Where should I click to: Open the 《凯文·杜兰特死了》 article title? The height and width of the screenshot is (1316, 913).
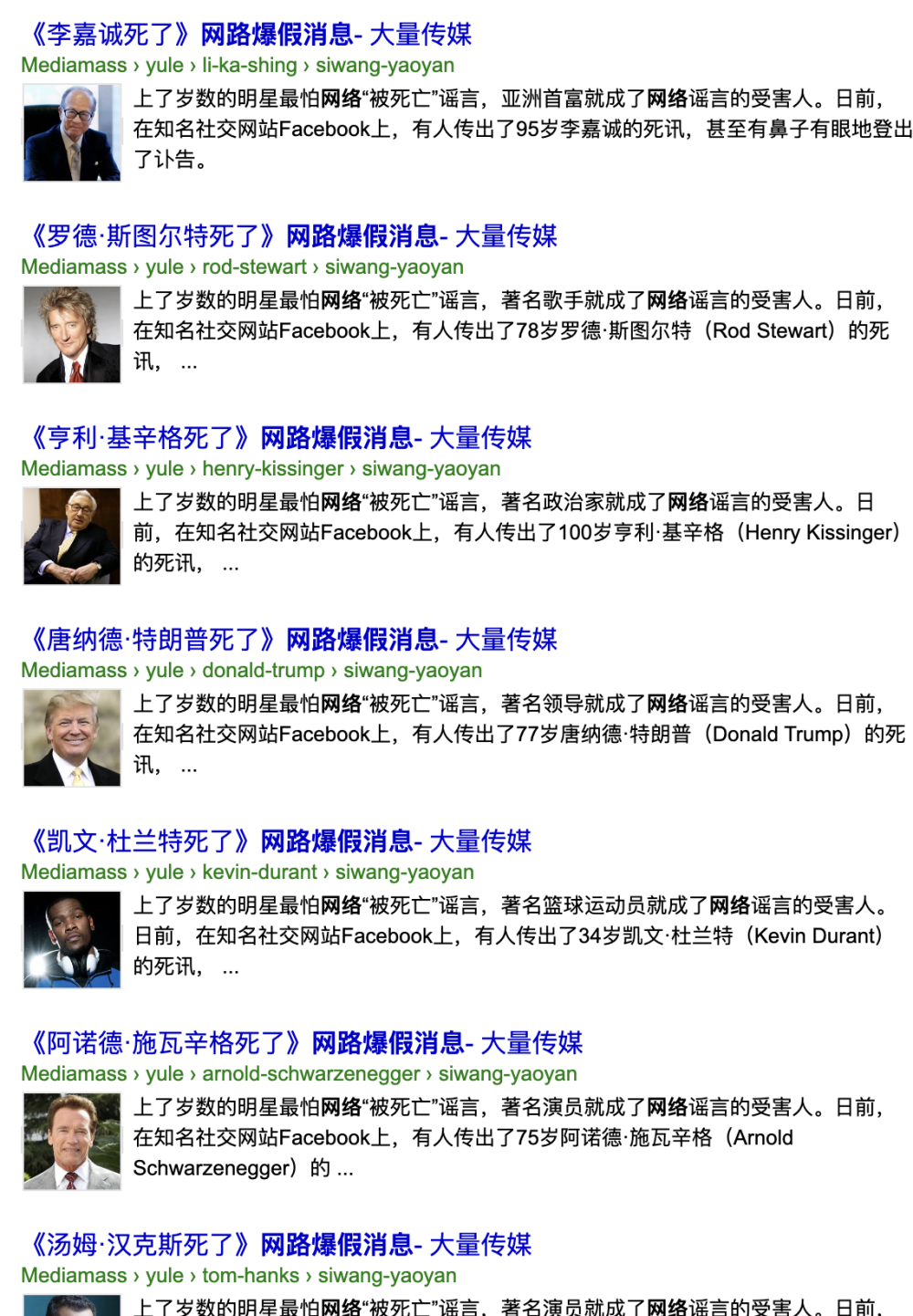[277, 841]
